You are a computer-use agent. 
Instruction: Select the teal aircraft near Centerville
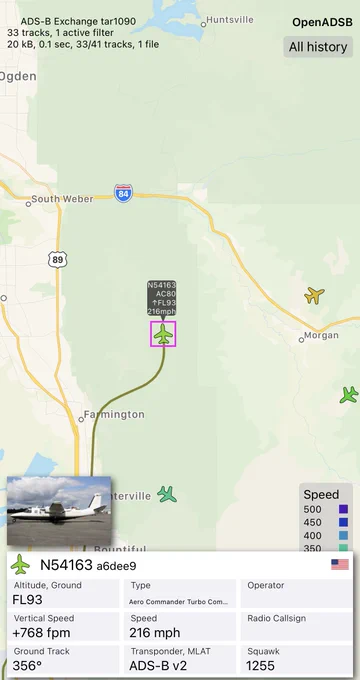point(167,494)
